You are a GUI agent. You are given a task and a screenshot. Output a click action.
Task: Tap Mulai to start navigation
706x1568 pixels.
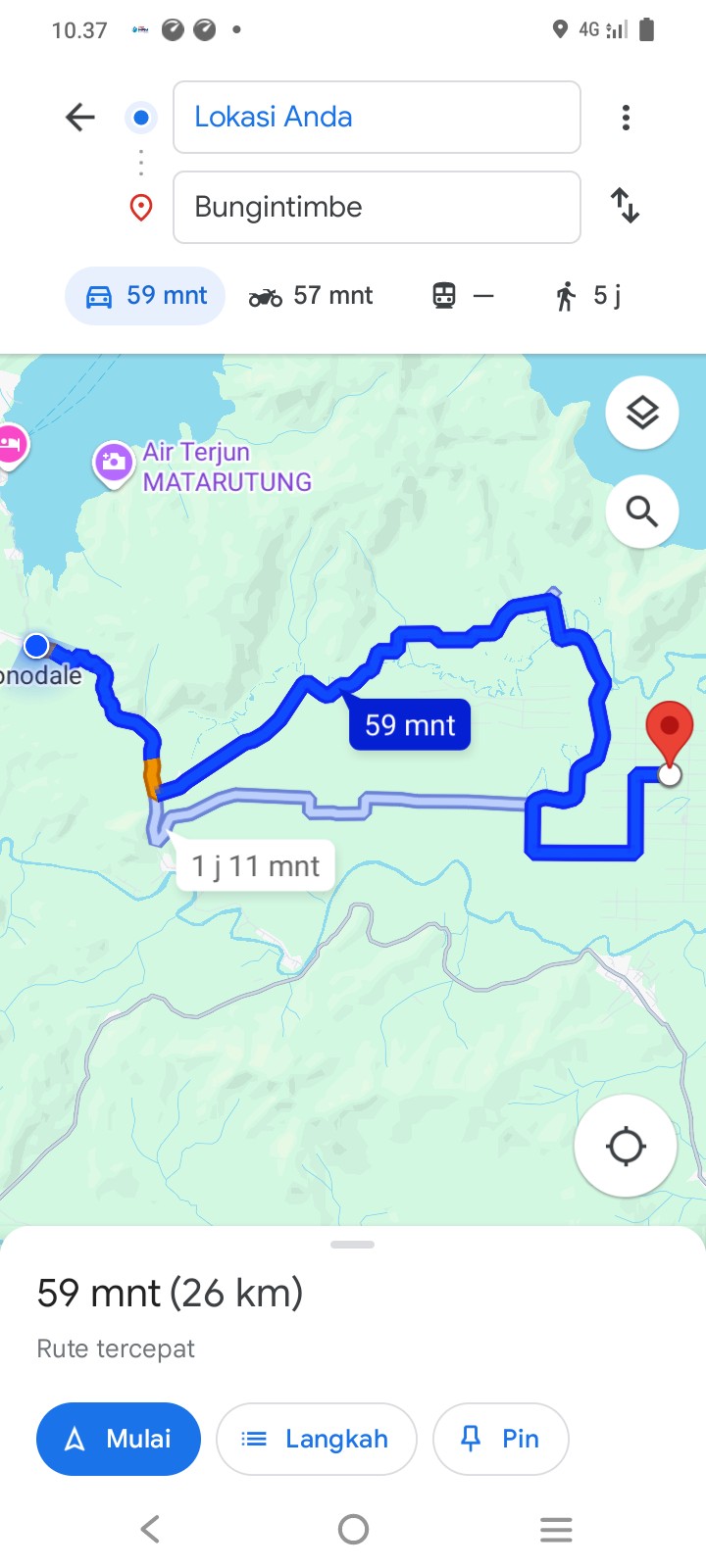(119, 1439)
